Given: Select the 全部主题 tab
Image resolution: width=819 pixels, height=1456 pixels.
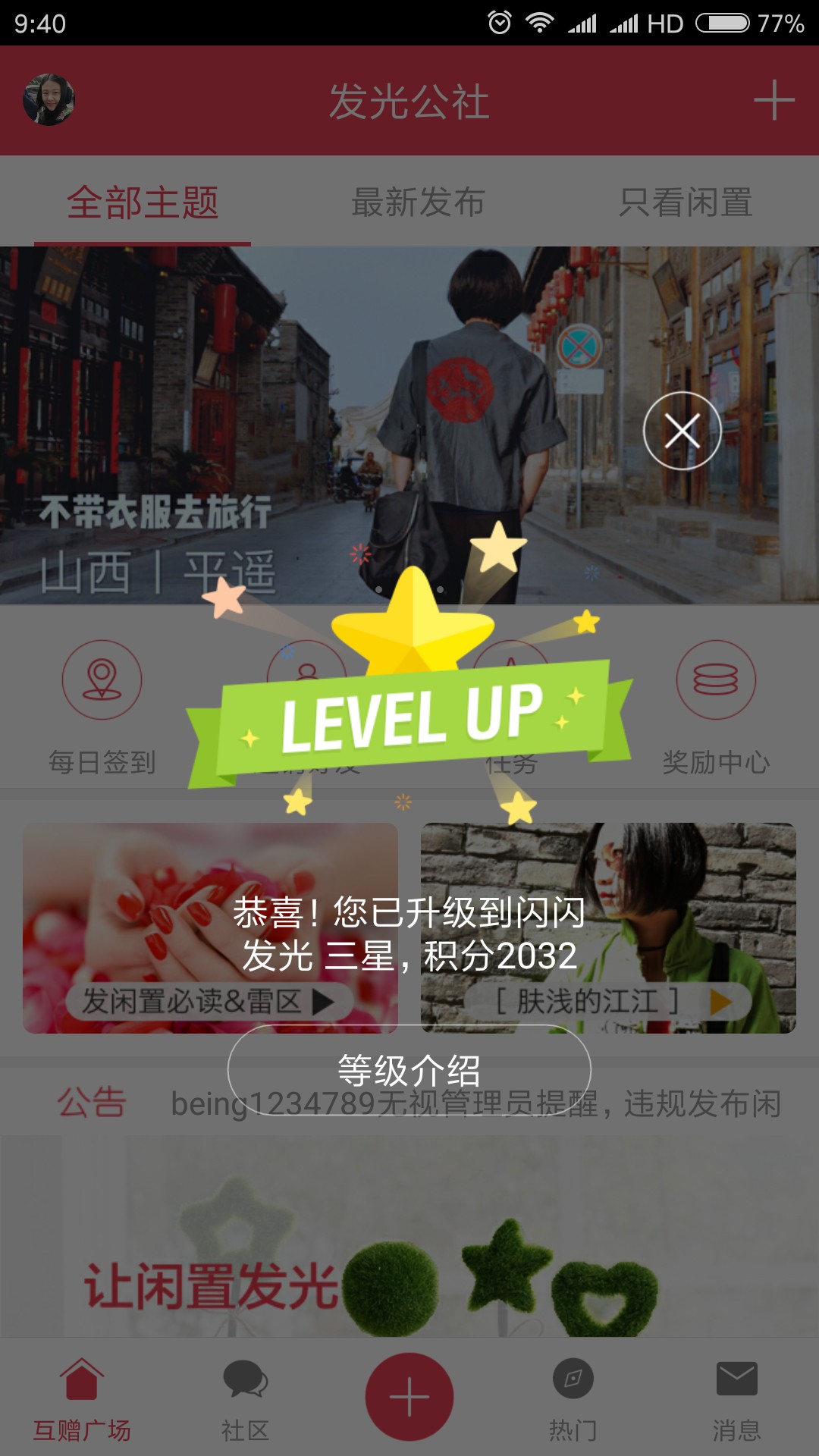Looking at the screenshot, I should coord(143,202).
